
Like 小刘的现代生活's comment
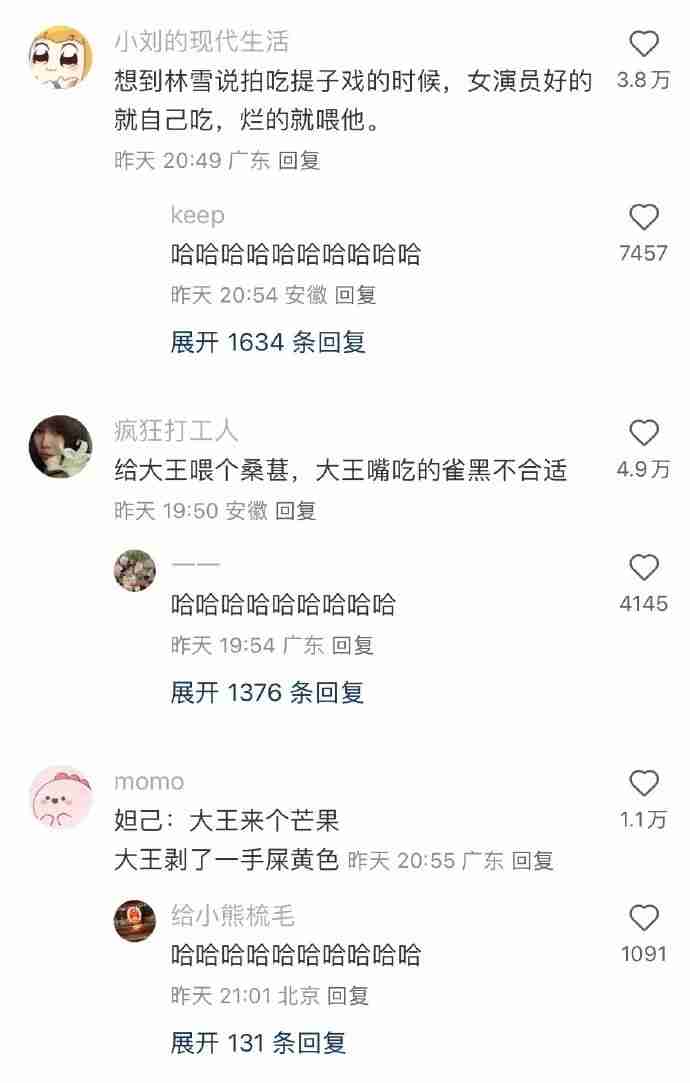[x=644, y=44]
